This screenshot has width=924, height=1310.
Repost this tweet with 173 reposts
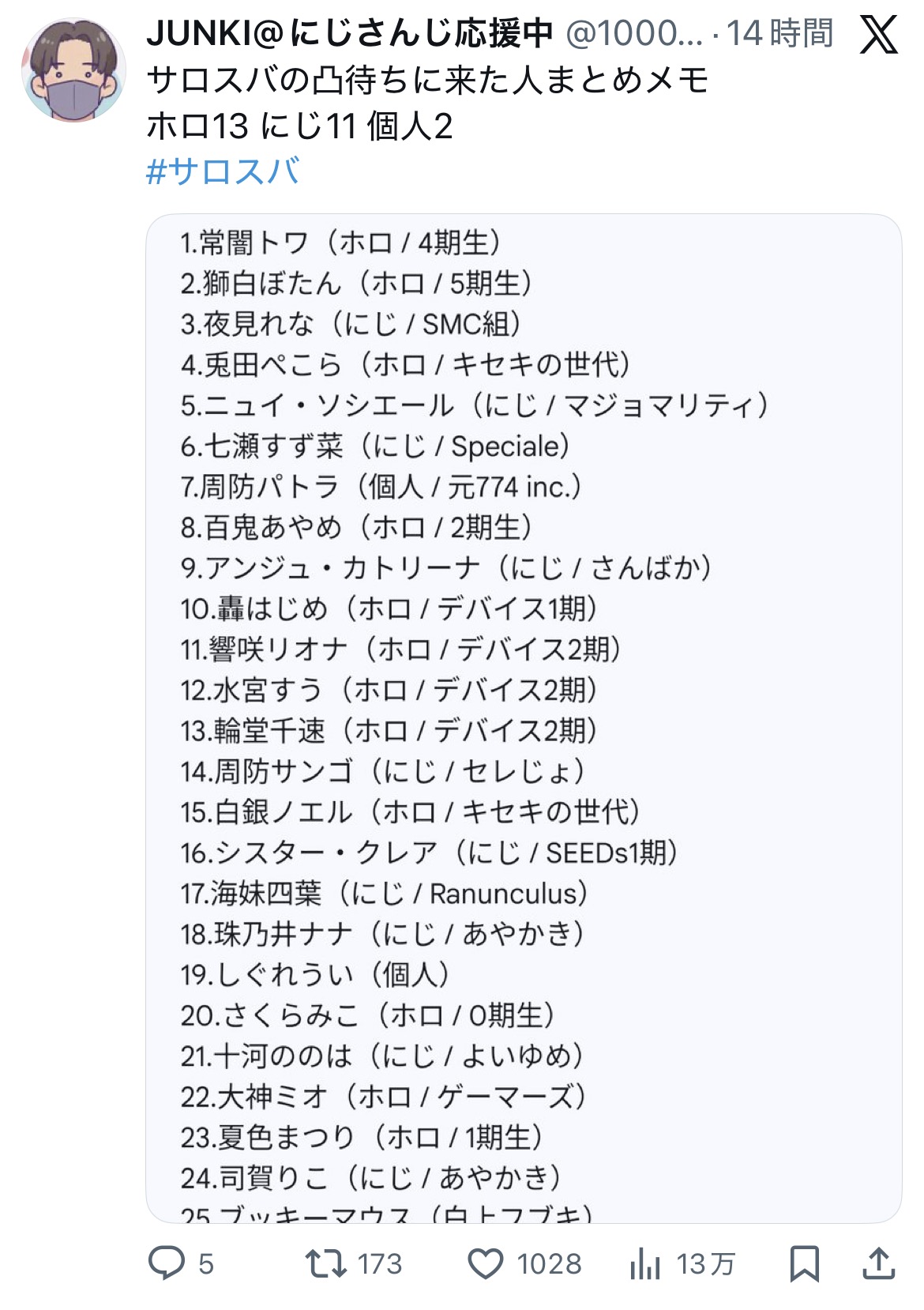pos(354,1263)
